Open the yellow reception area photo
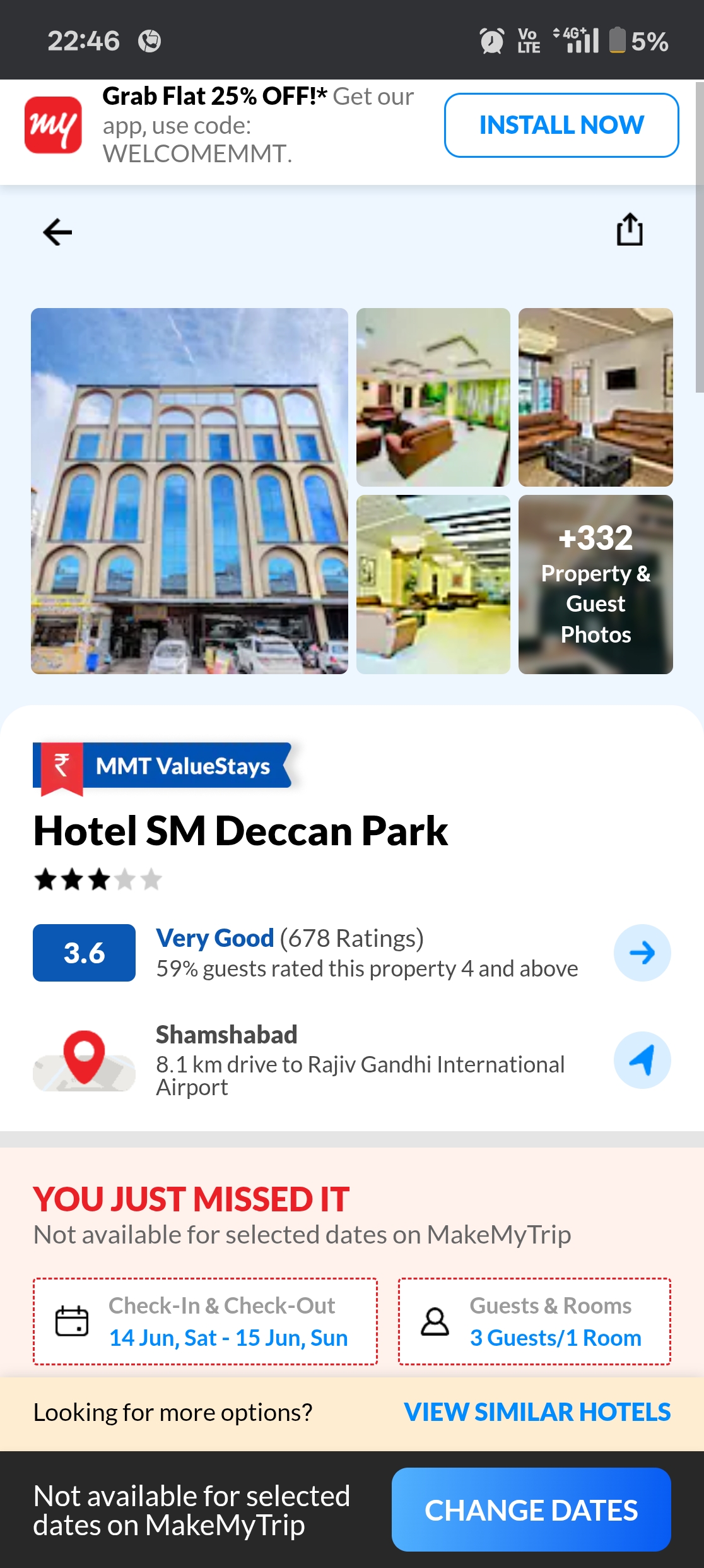Viewport: 704px width, 1568px height. (x=433, y=585)
